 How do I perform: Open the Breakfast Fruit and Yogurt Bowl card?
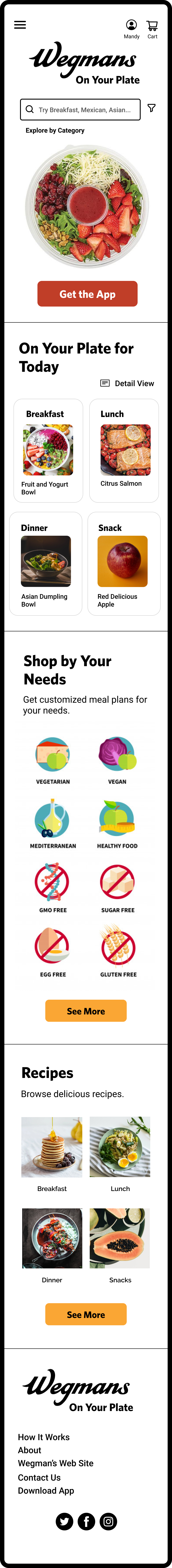48,450
